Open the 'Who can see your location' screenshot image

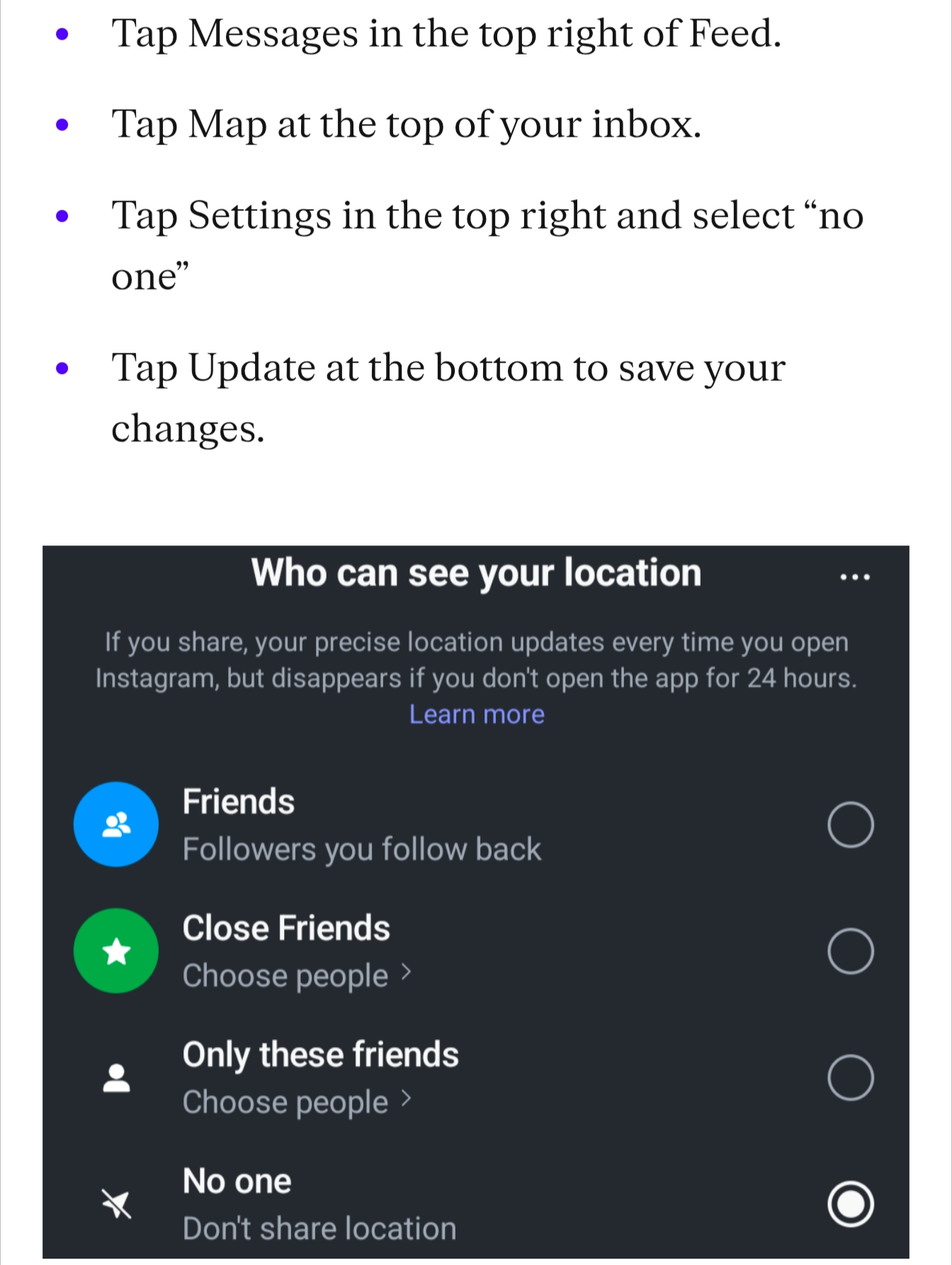click(475, 901)
